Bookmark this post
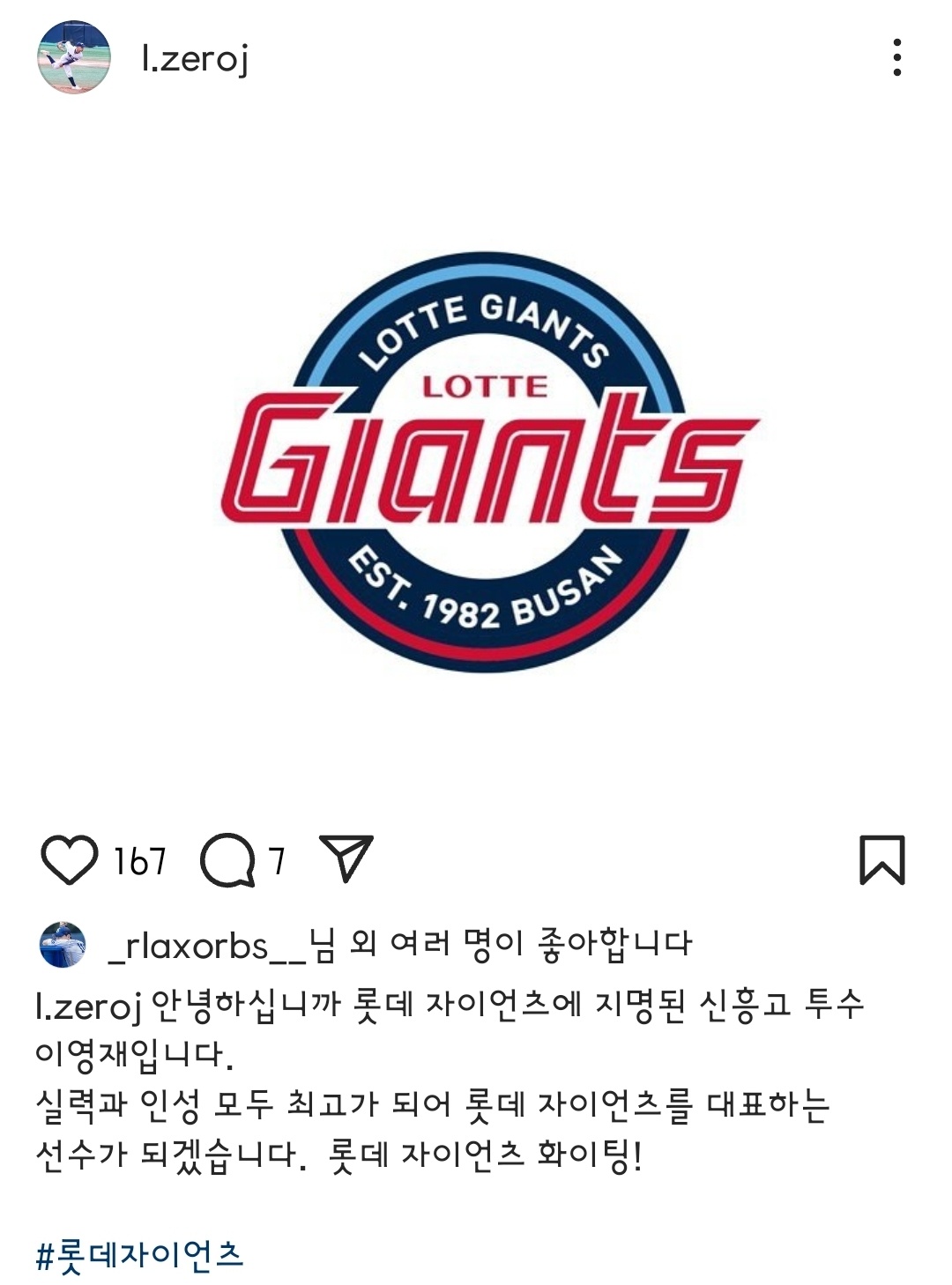The image size is (952, 1285). coord(881,859)
